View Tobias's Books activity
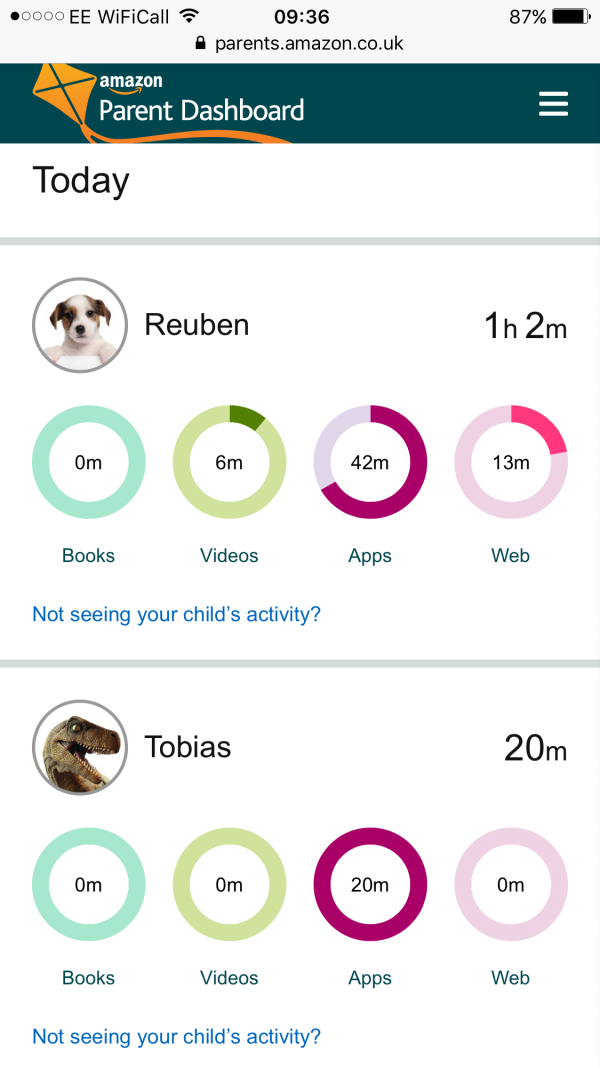The width and height of the screenshot is (600, 1067). [x=88, y=884]
